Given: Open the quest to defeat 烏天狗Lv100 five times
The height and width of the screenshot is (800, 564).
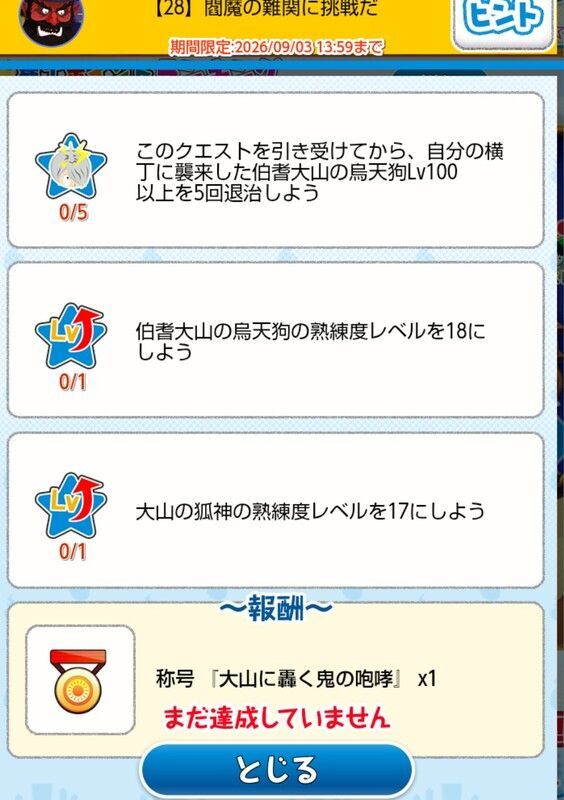Looking at the screenshot, I should [x=276, y=170].
